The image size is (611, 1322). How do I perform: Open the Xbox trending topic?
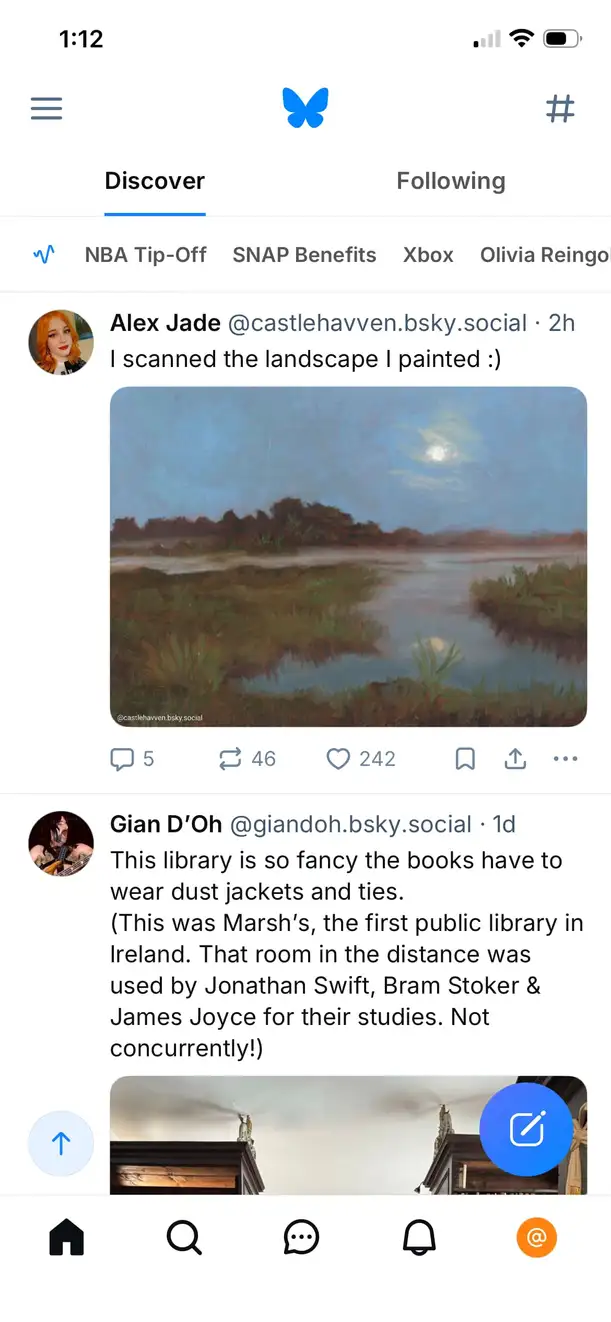(x=428, y=255)
